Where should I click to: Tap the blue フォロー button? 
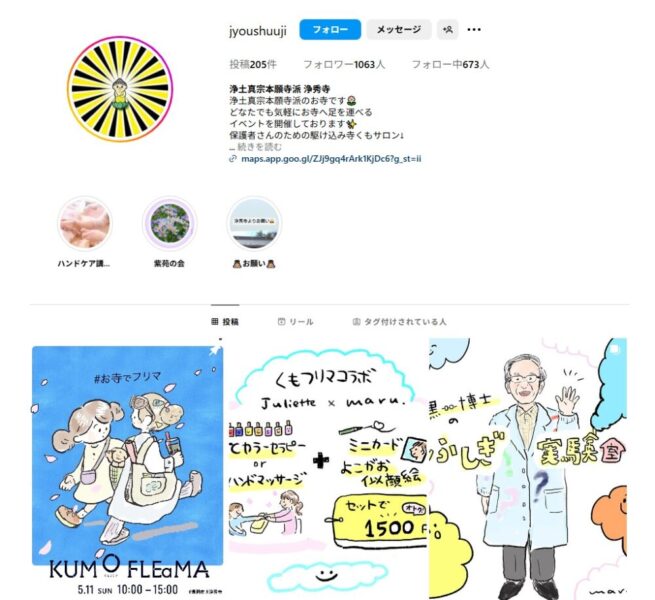click(x=330, y=30)
